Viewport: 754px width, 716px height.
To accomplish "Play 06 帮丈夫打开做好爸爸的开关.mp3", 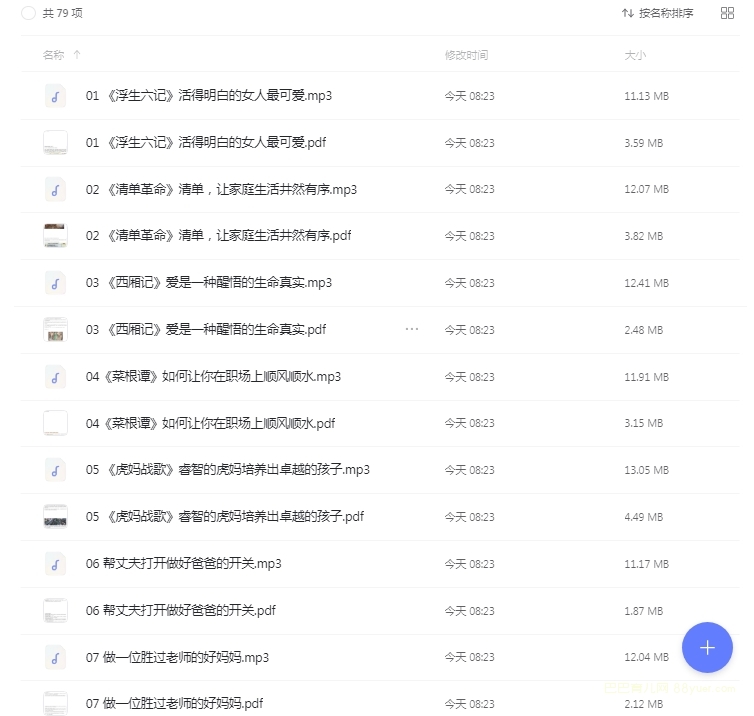I will click(184, 564).
